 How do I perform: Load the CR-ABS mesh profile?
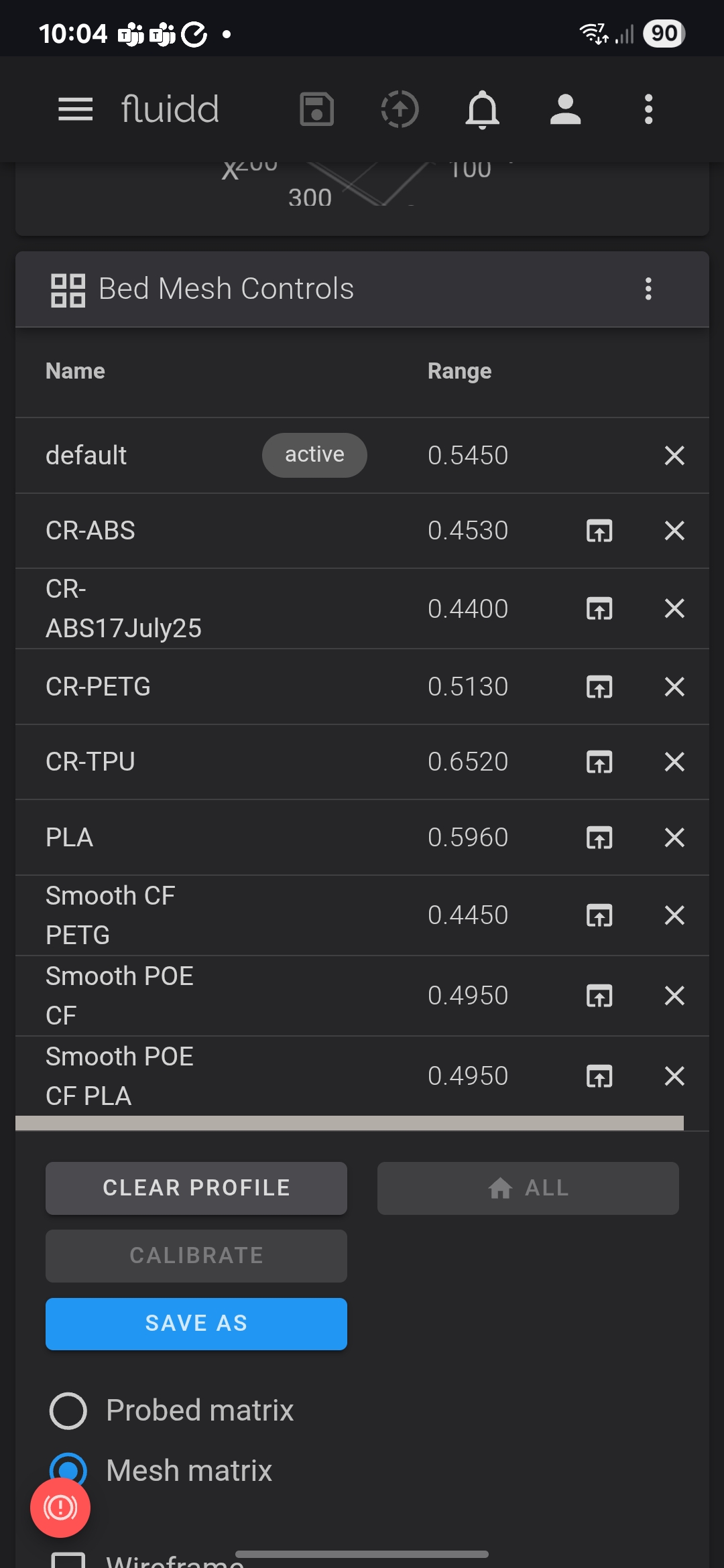click(599, 531)
